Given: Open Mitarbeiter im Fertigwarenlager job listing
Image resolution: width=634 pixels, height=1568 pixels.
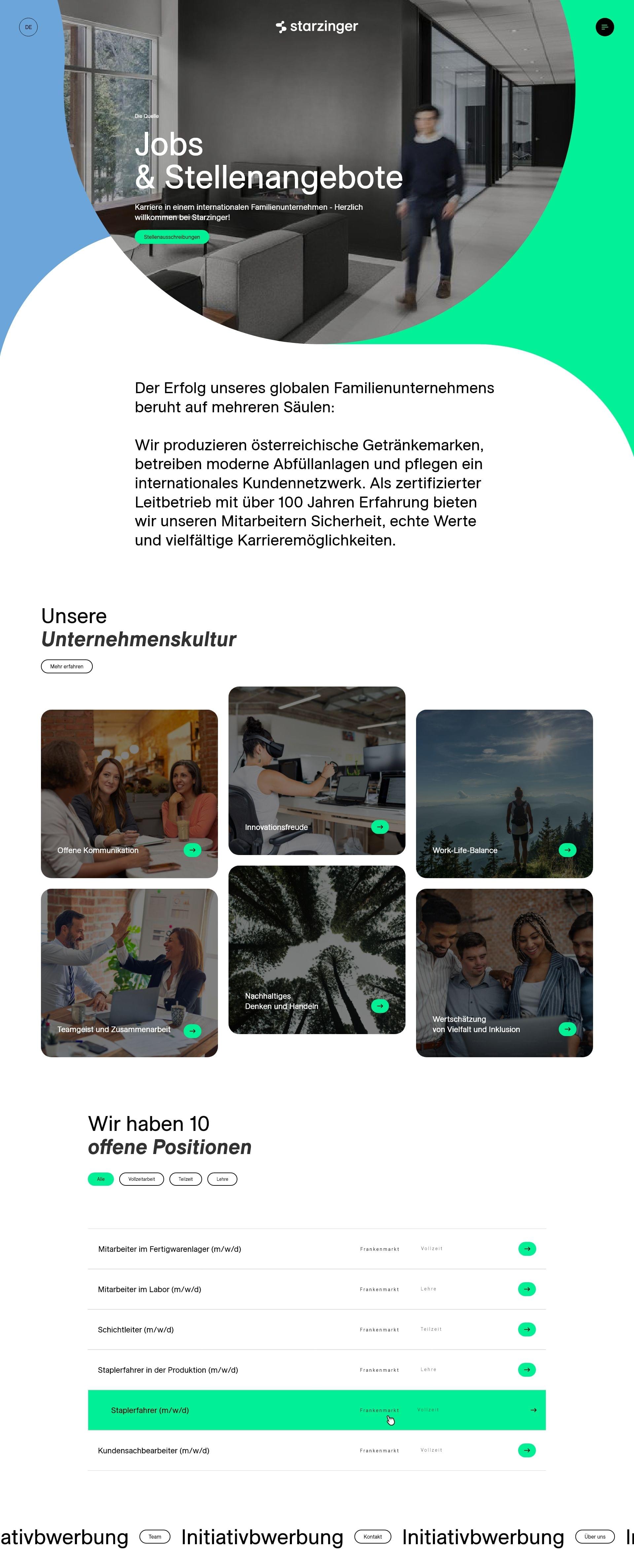Looking at the screenshot, I should tap(527, 1249).
